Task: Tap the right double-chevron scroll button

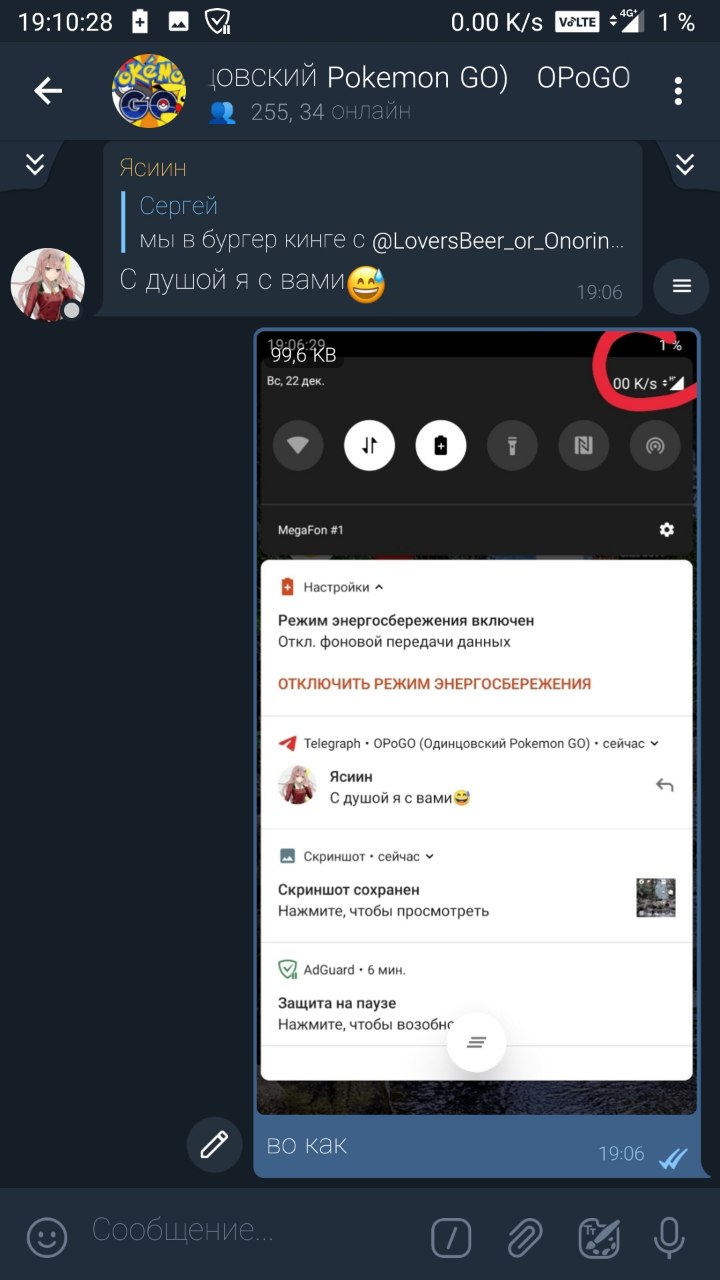Action: 685,164
